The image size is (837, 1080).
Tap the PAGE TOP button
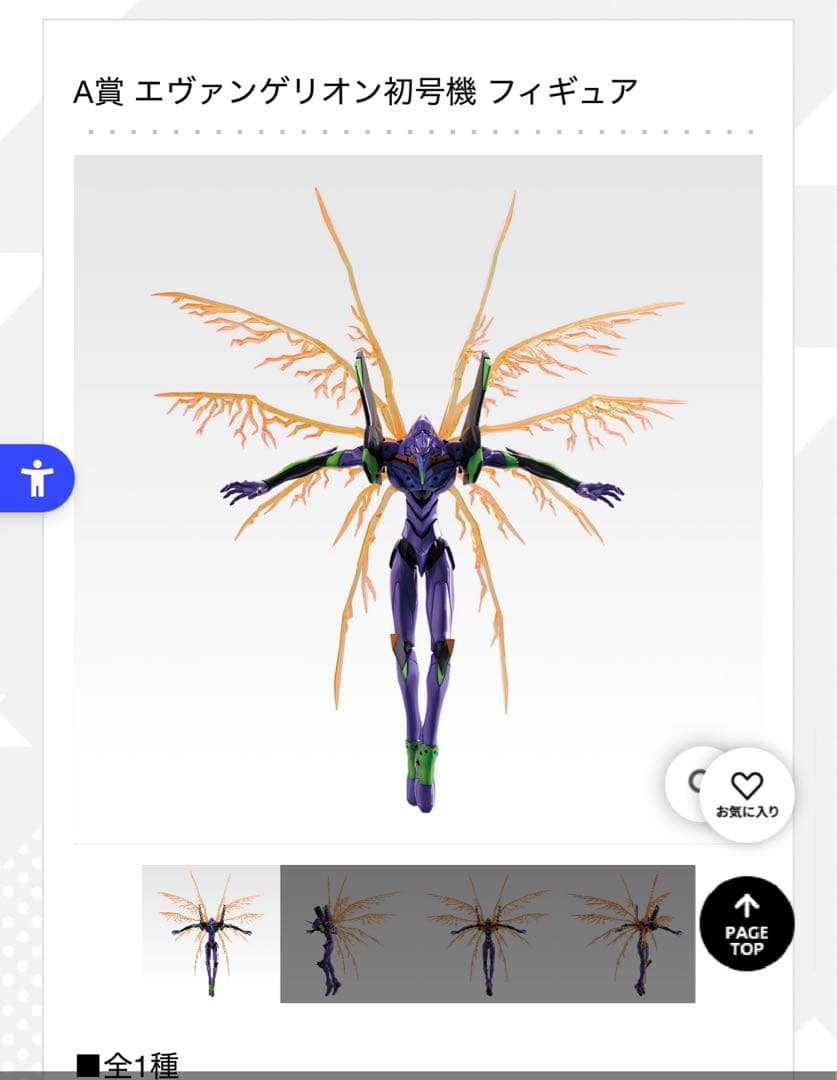(746, 924)
